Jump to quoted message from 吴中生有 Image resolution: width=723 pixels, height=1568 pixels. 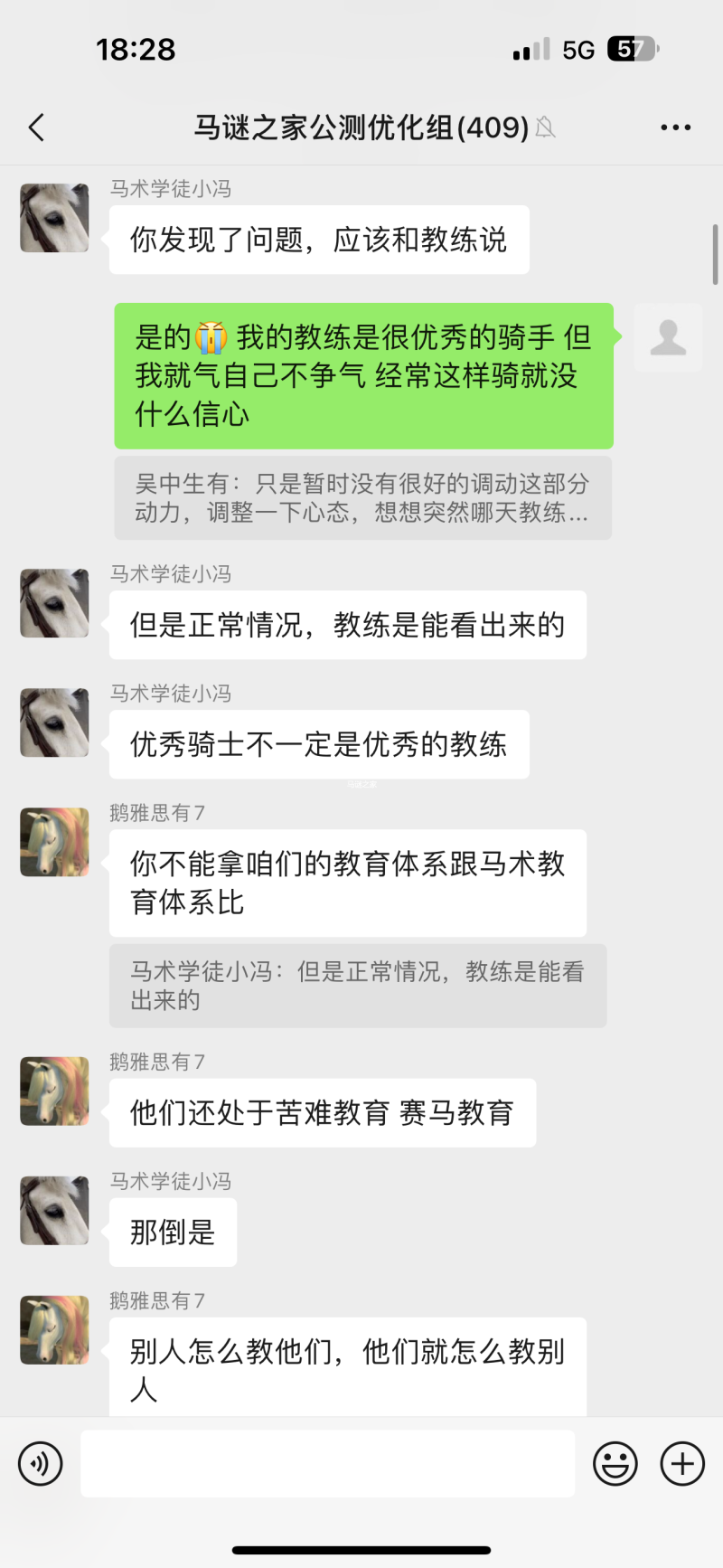click(362, 498)
